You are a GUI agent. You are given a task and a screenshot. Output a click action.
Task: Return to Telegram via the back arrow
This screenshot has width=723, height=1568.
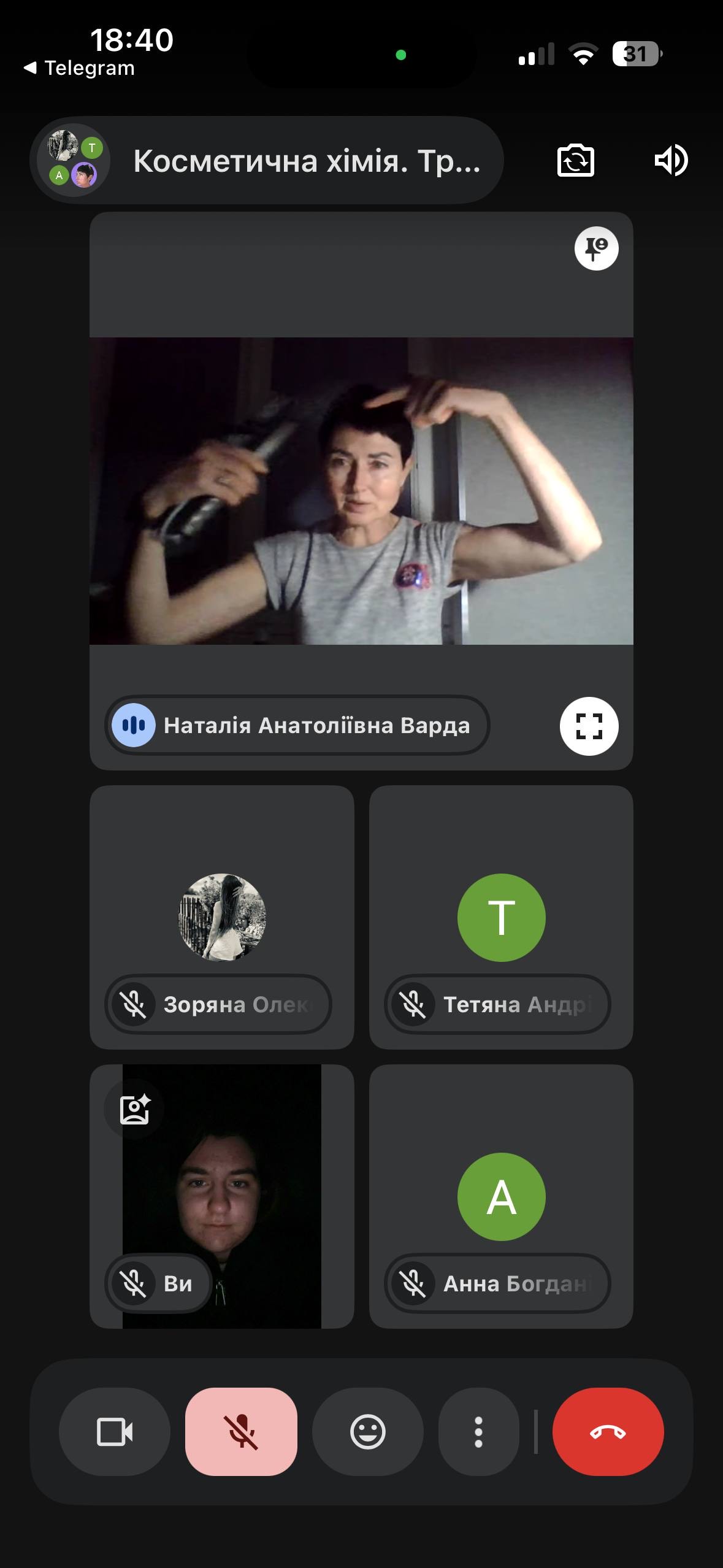80,68
